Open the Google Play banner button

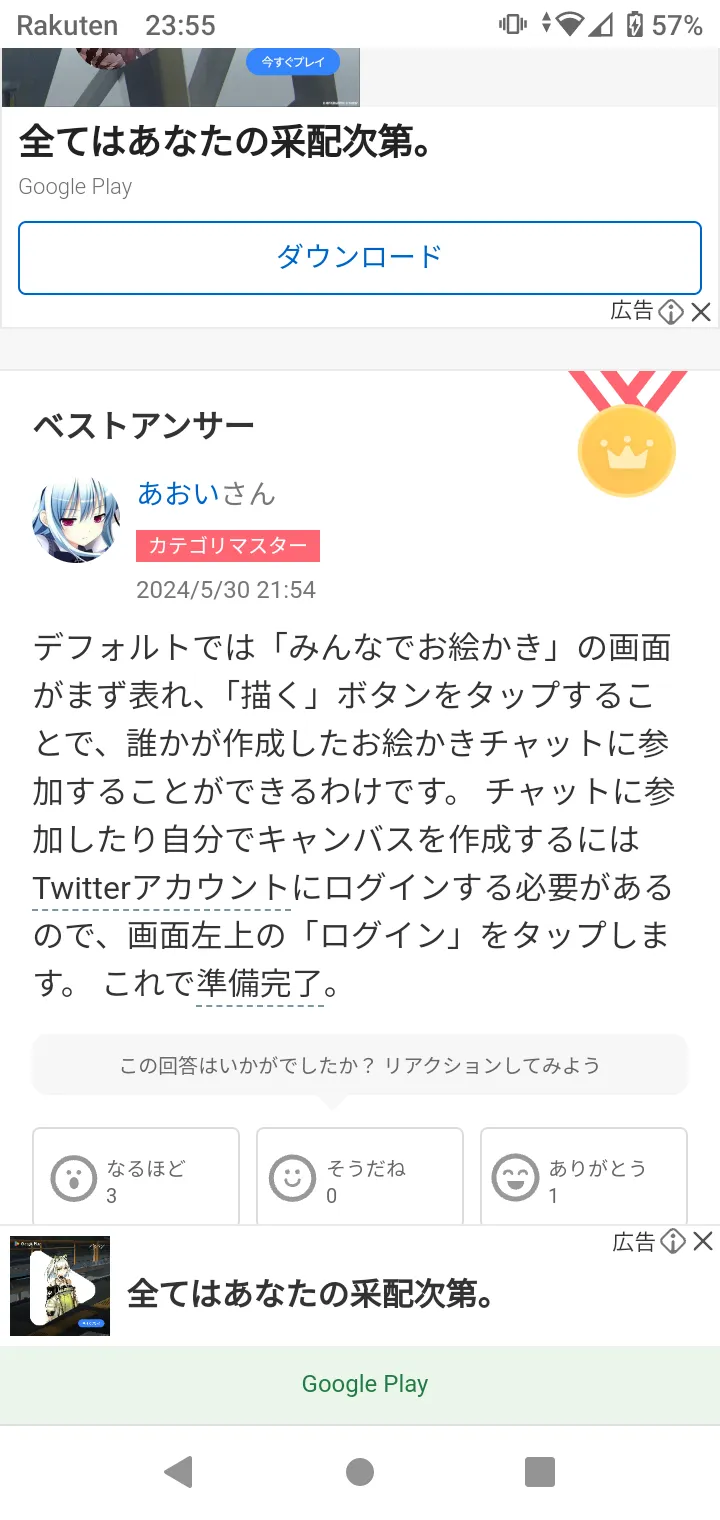(364, 1384)
